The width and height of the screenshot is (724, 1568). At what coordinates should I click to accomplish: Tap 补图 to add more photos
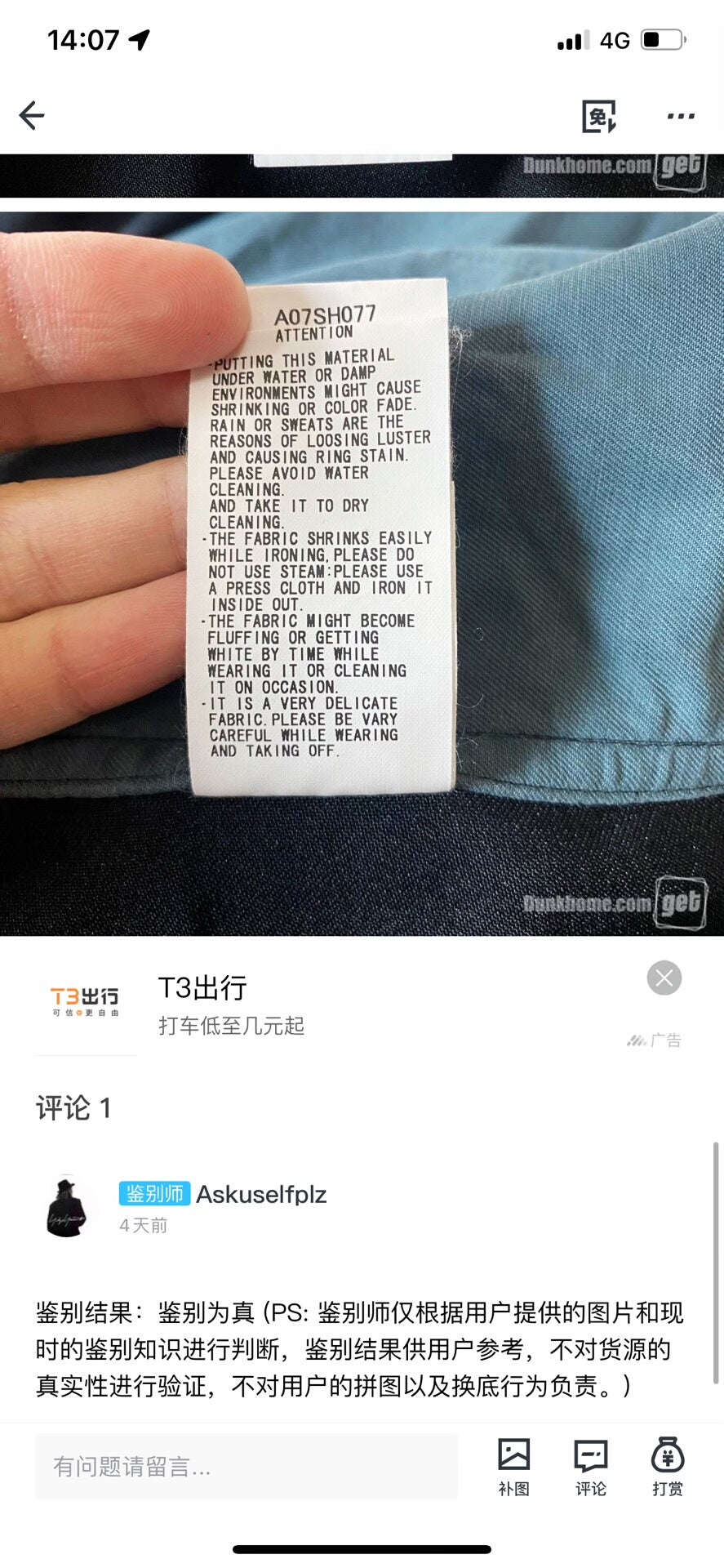click(x=513, y=1466)
